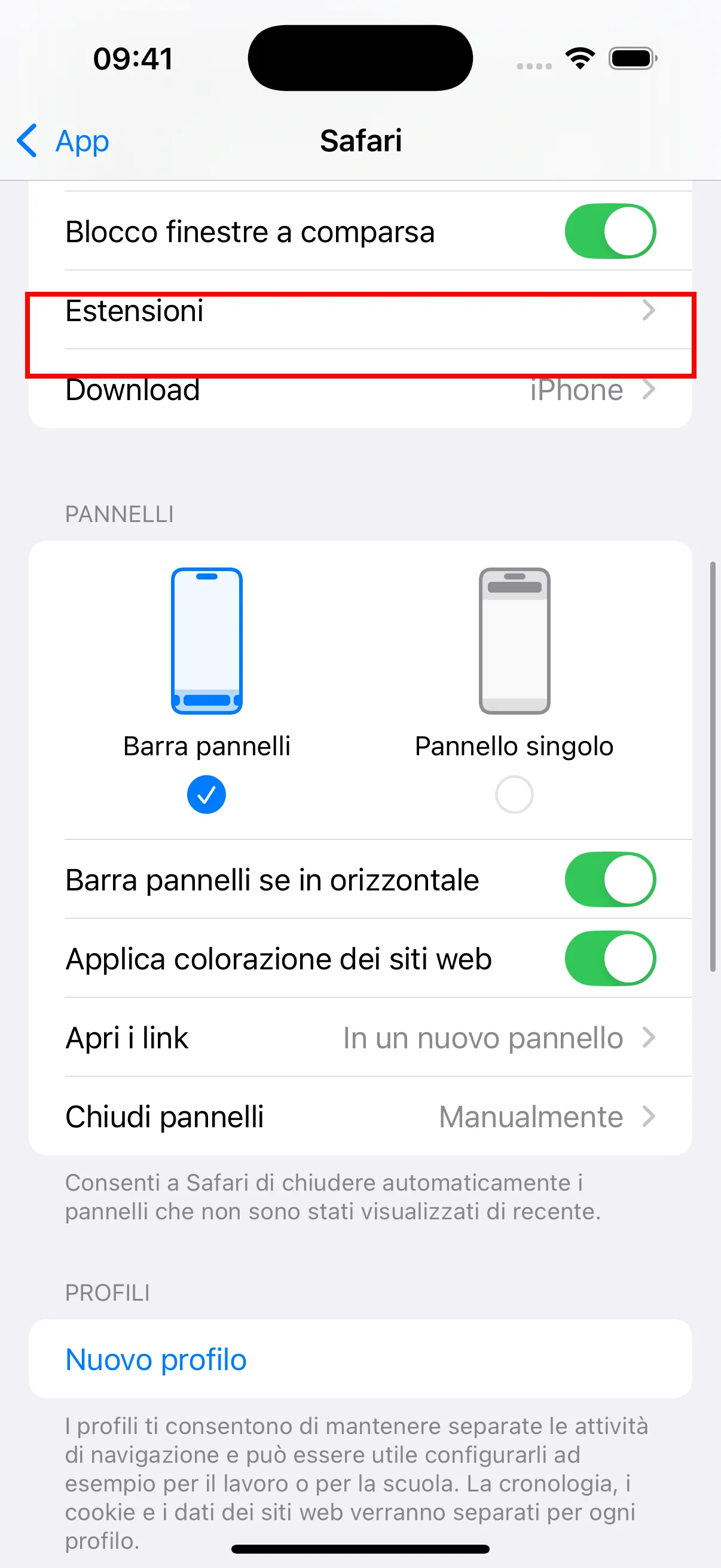
Task: Disable Blocco finestre a comparsa switch
Action: point(610,231)
